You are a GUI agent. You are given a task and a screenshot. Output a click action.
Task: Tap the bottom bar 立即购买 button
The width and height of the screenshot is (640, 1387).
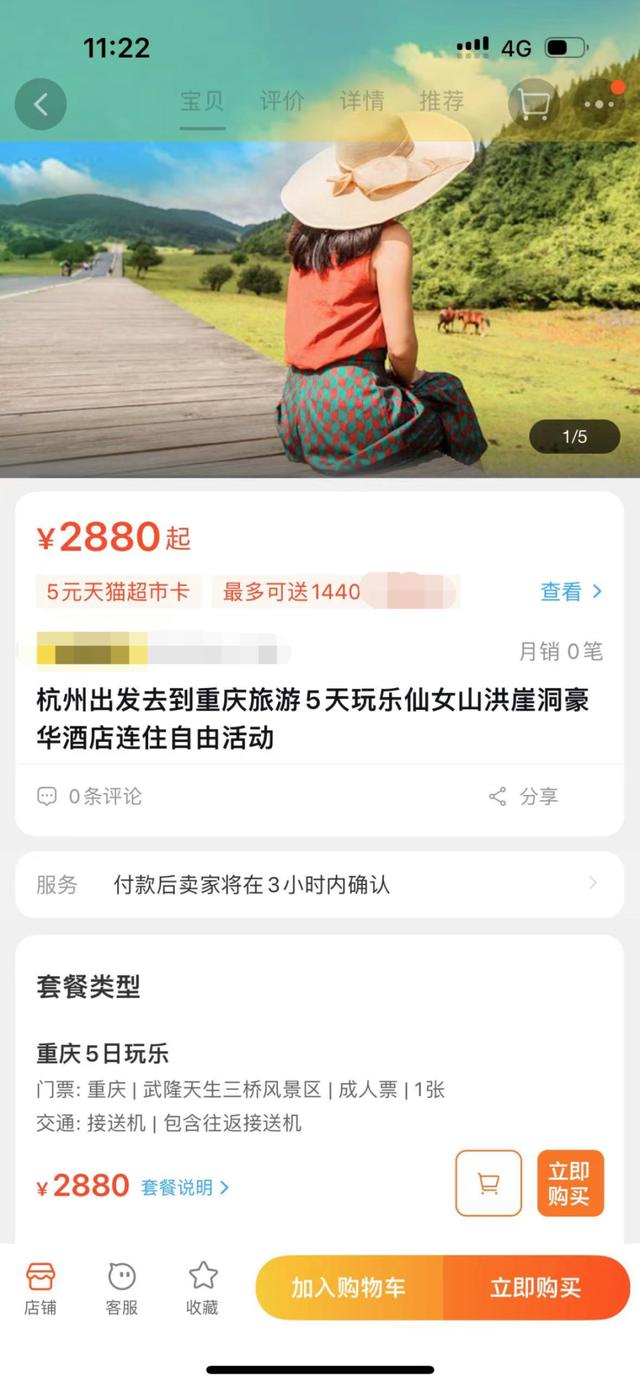536,1288
